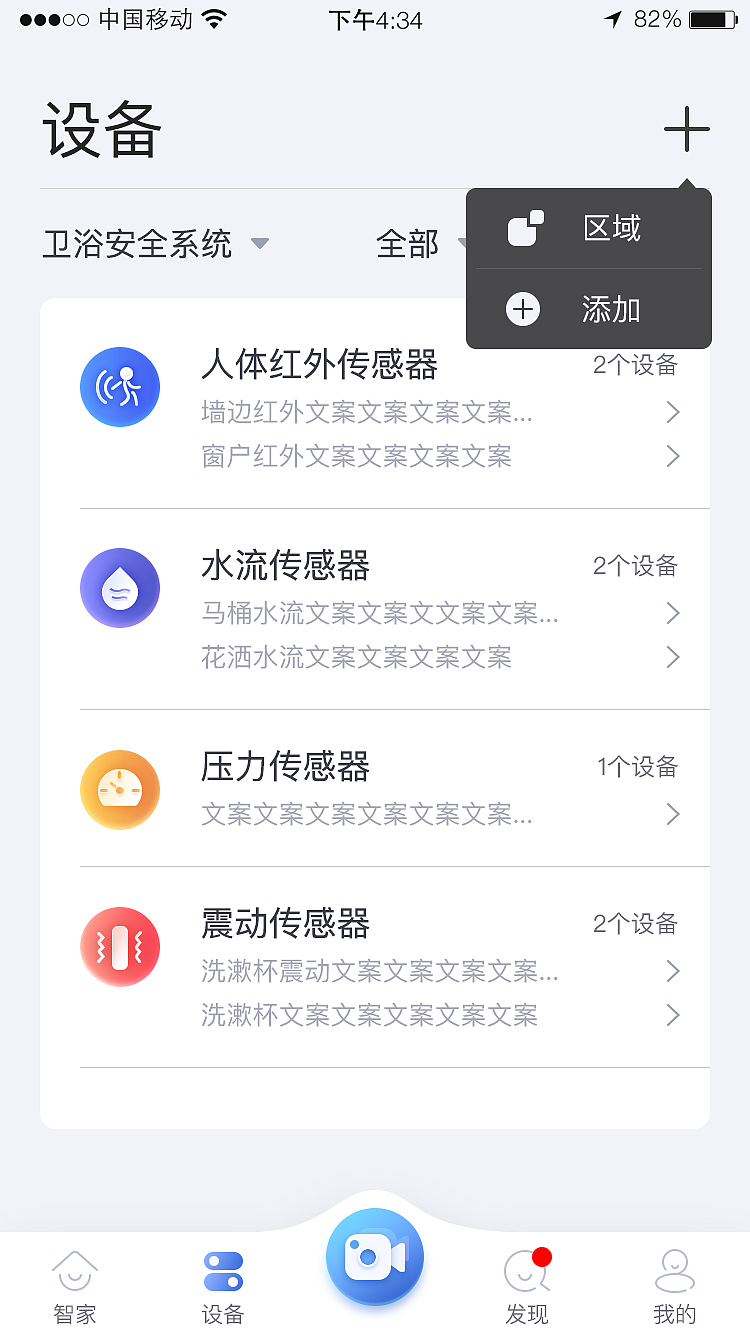This screenshot has width=750, height=1334.
Task: Click the plus button to add device
Action: (x=687, y=128)
